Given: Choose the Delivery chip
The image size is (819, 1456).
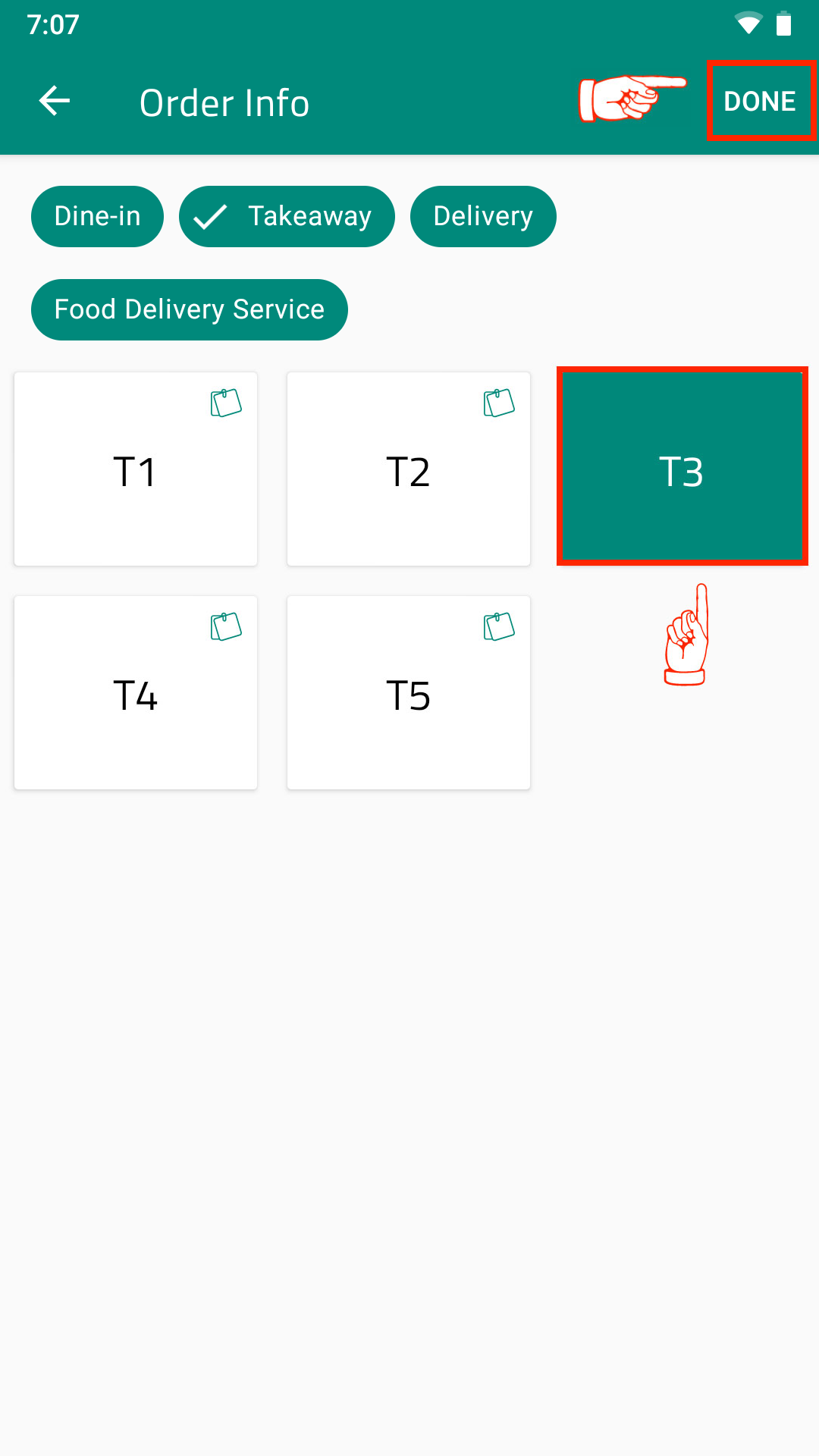Looking at the screenshot, I should click(483, 216).
